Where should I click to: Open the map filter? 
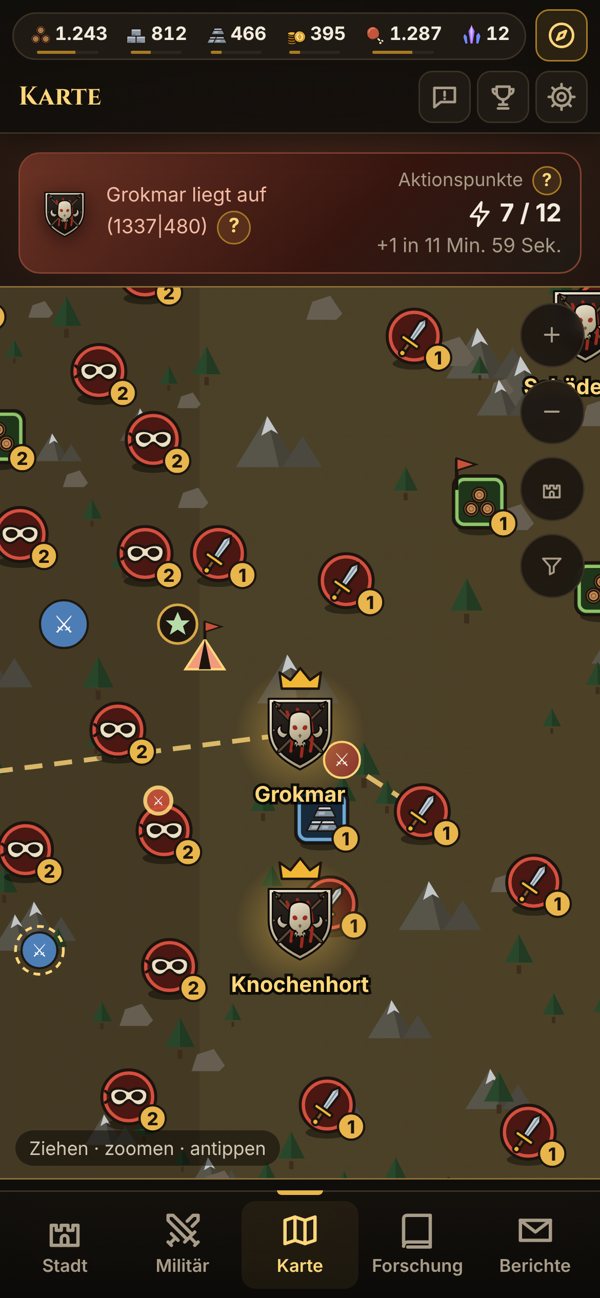[x=552, y=566]
